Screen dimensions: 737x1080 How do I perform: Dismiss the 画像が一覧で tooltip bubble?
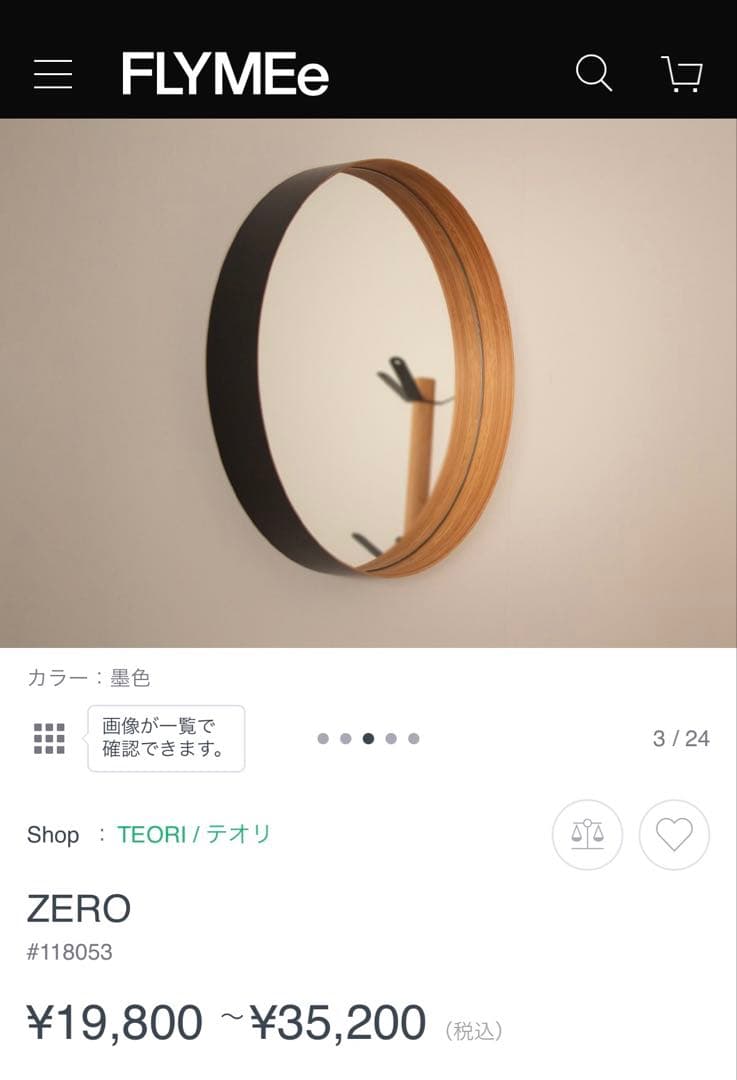pos(166,740)
